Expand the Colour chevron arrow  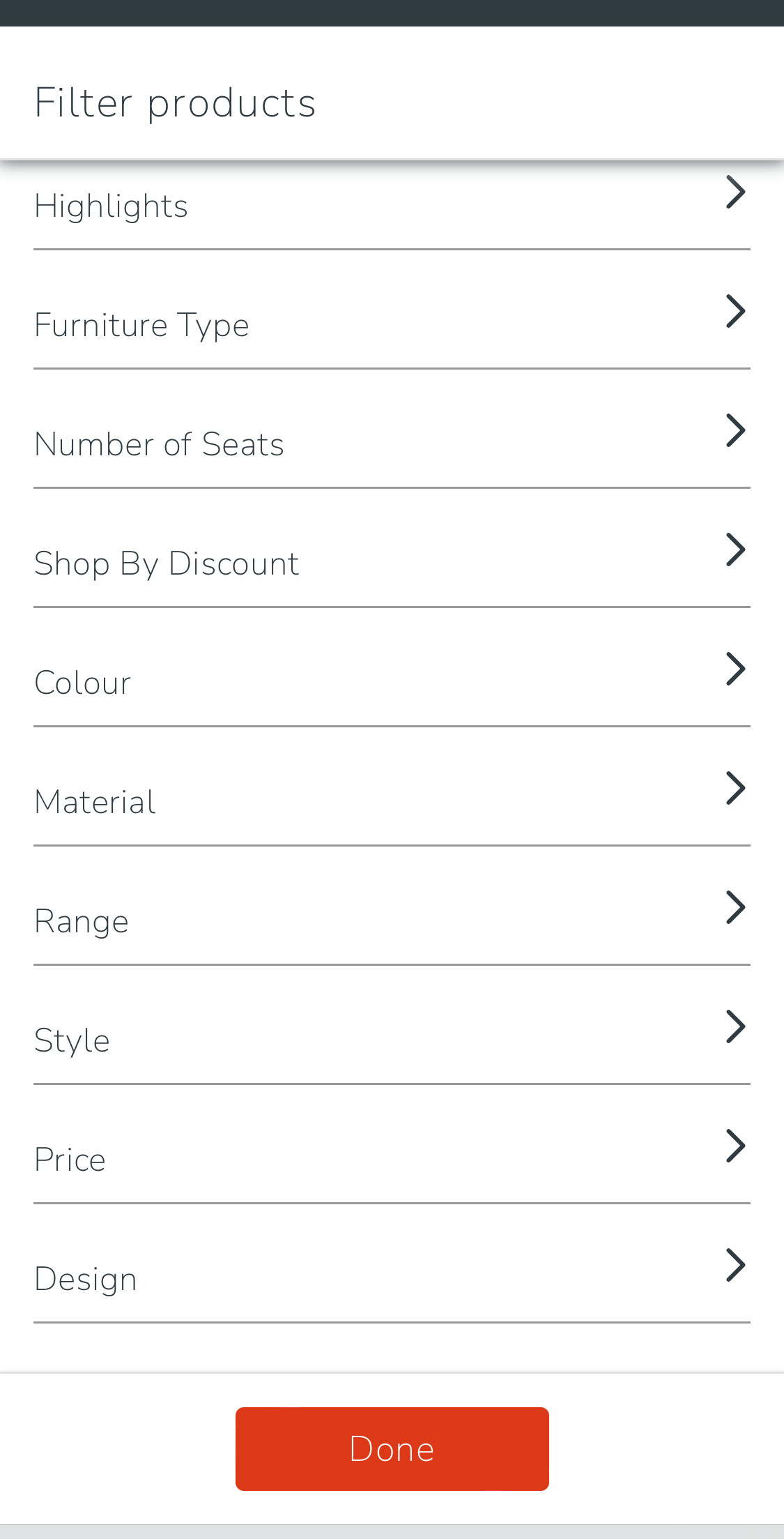point(735,669)
